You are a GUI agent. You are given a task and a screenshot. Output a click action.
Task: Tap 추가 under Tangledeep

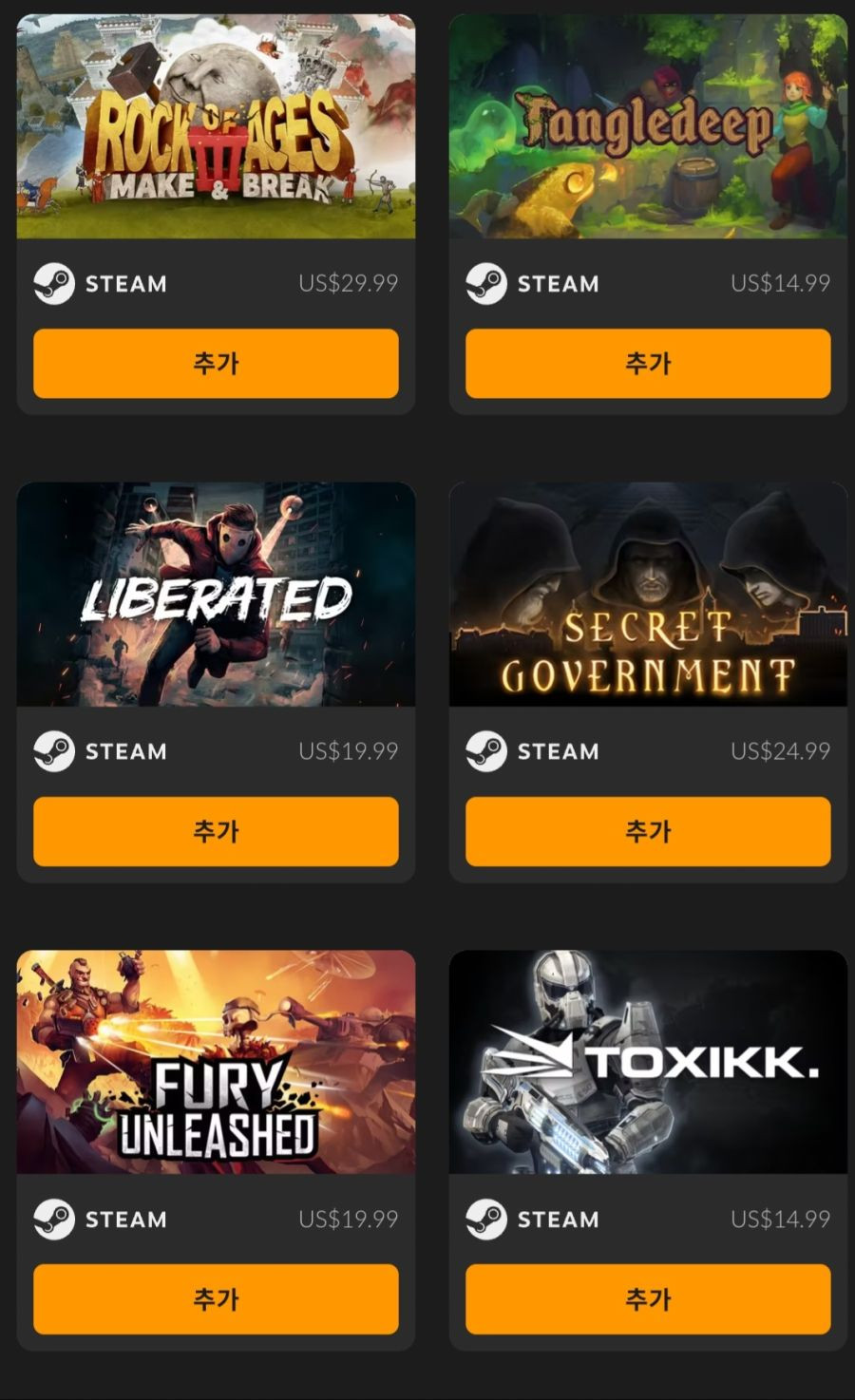click(x=648, y=363)
